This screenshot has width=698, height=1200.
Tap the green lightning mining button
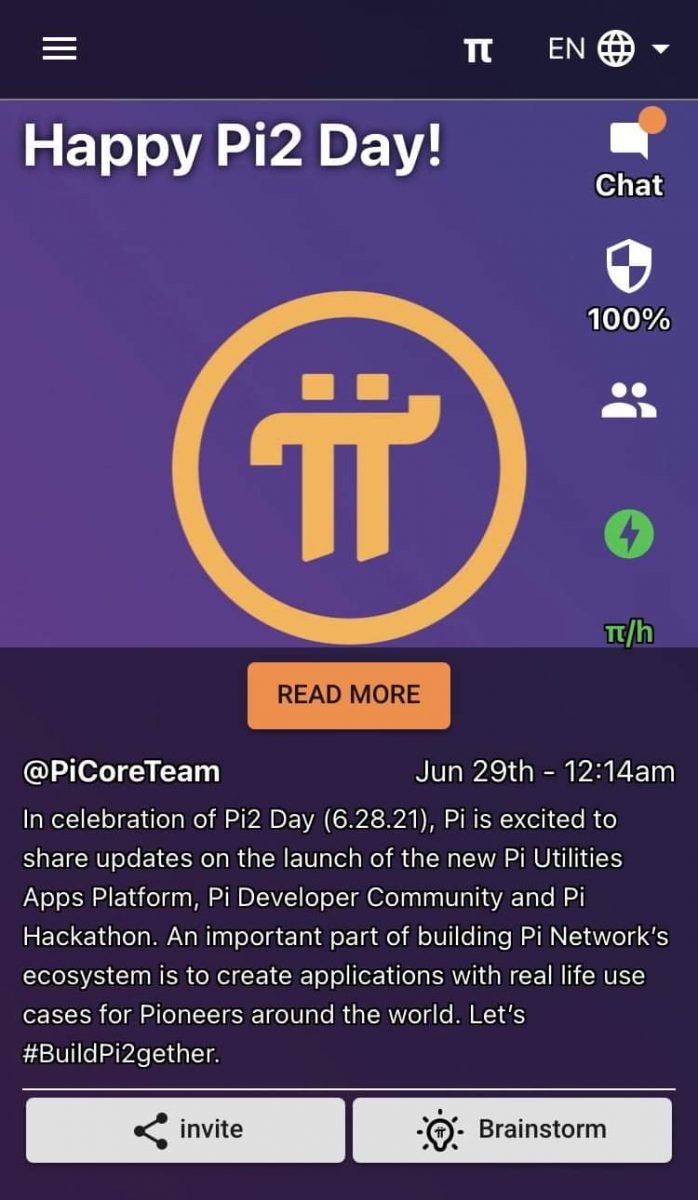pos(629,535)
